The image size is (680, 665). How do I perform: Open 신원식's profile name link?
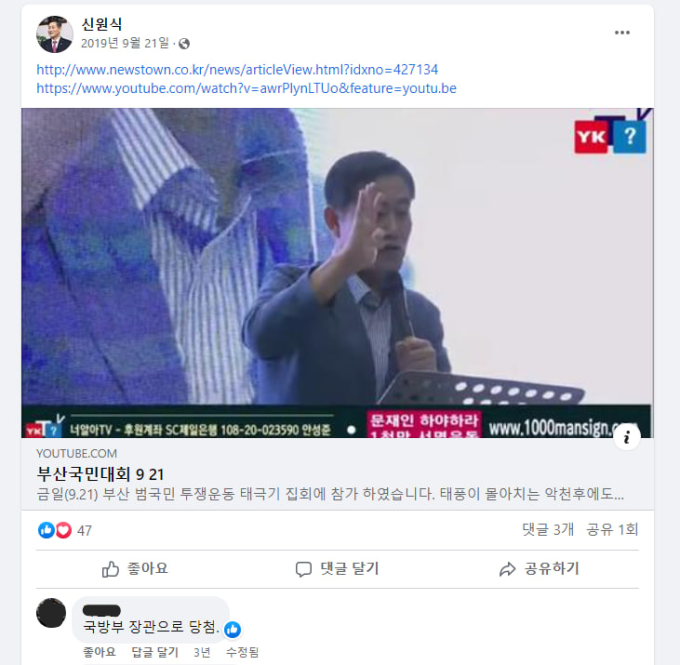[102, 24]
